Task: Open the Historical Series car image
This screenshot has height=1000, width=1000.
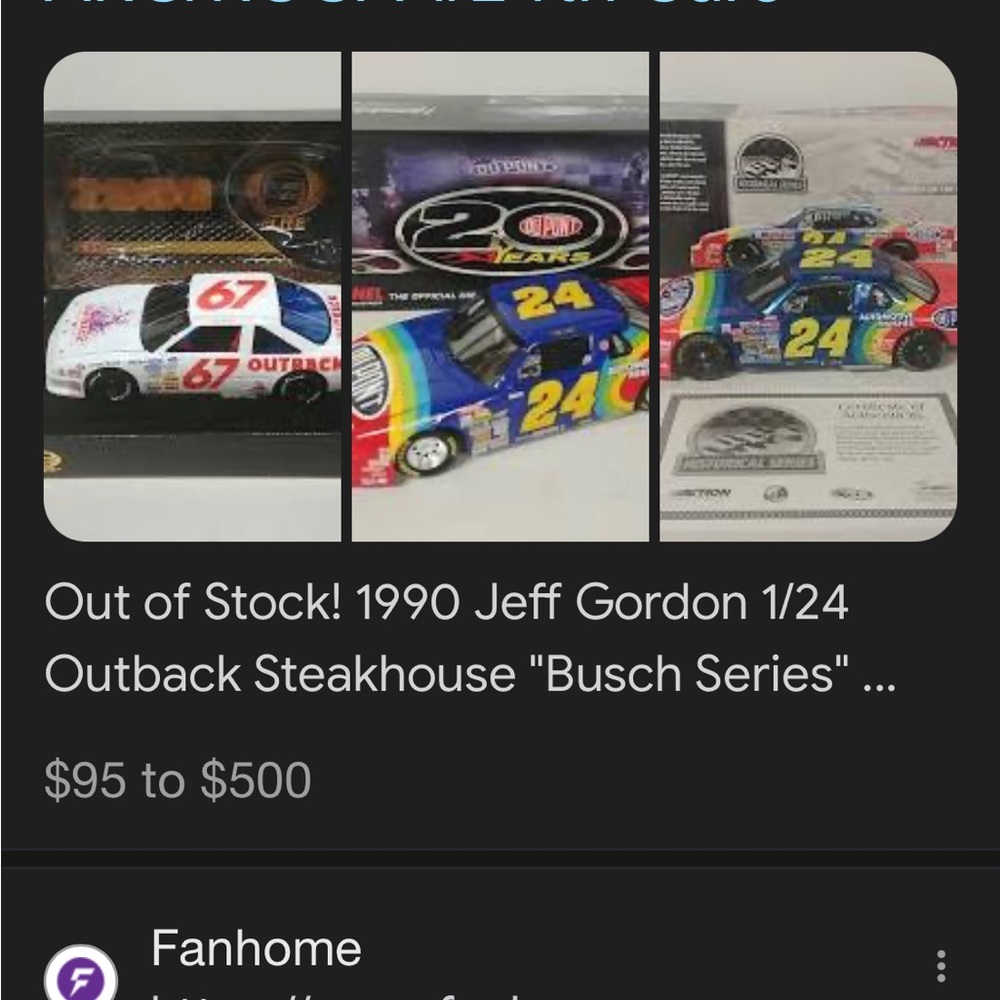Action: [x=808, y=296]
